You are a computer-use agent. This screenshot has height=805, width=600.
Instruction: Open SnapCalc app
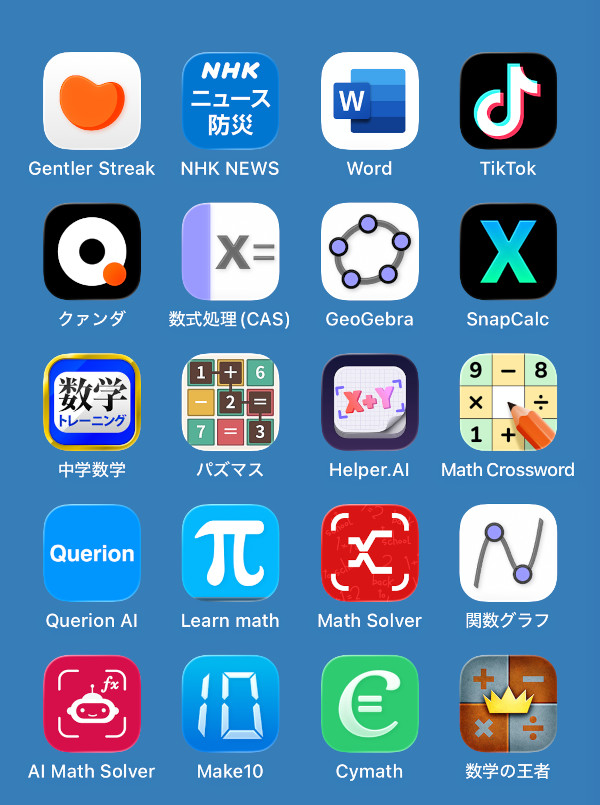click(508, 252)
